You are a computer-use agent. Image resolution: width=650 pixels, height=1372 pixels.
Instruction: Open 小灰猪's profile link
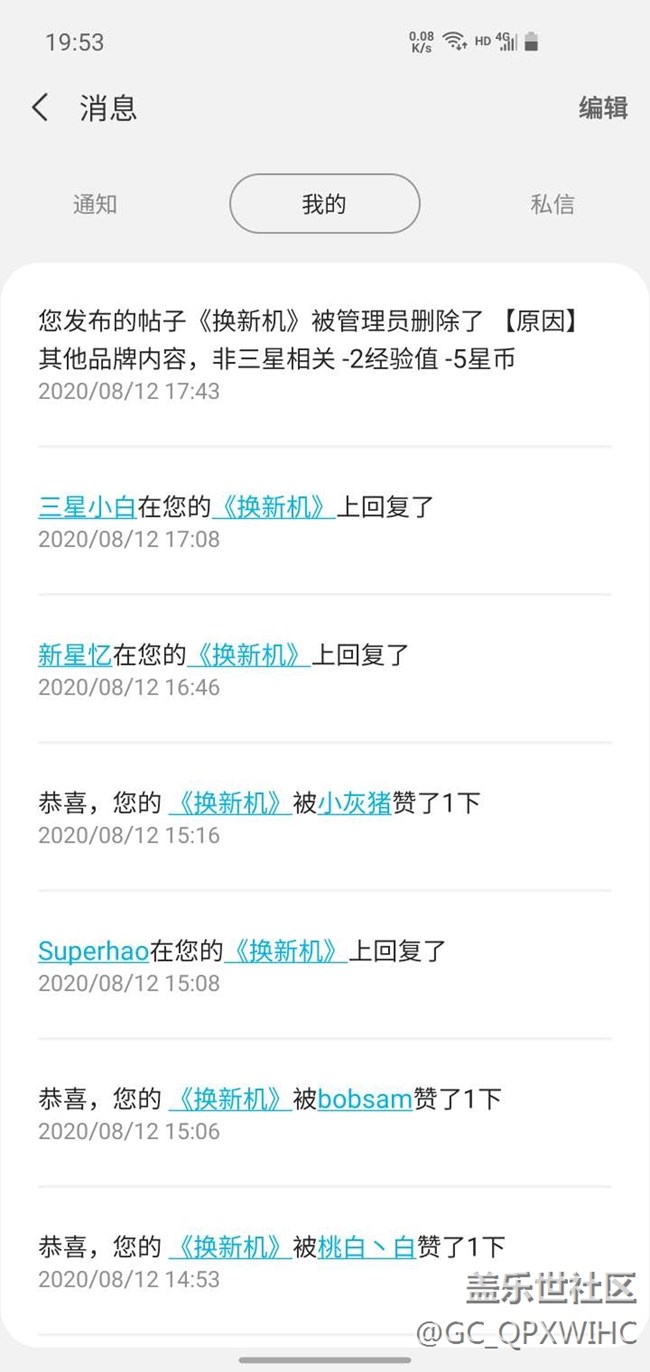(355, 803)
